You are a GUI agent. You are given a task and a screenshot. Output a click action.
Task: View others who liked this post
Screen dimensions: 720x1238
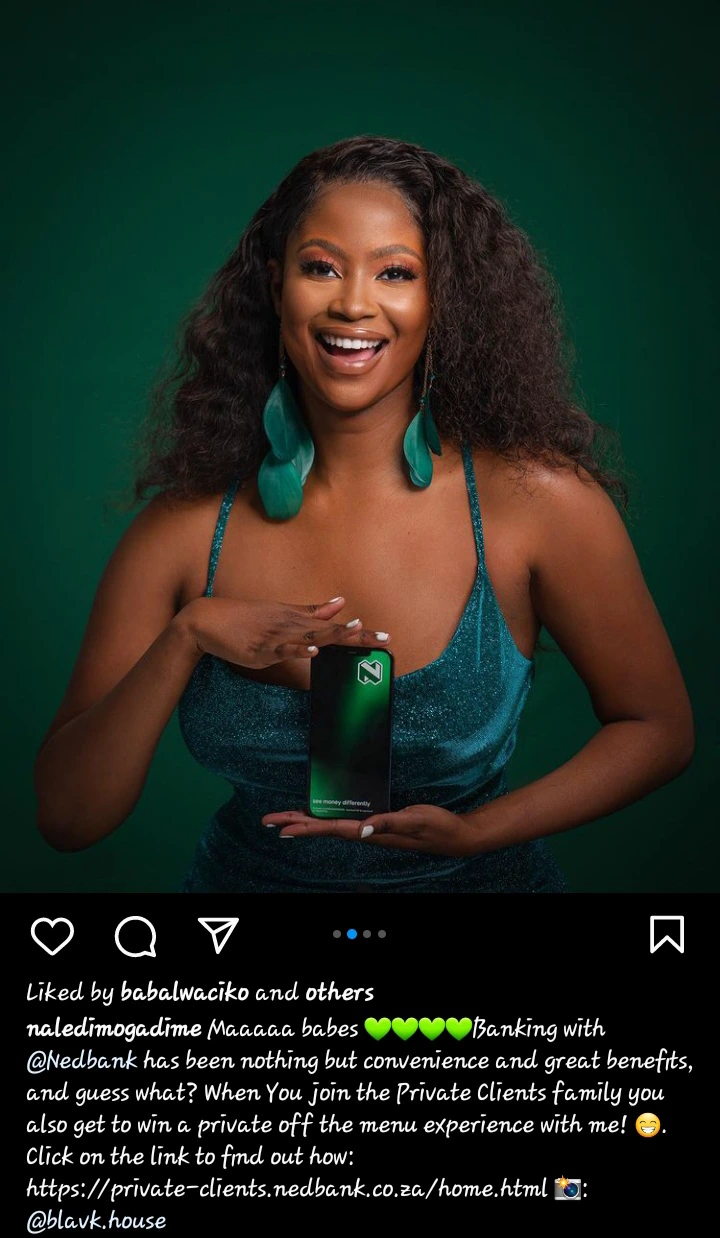pos(339,993)
